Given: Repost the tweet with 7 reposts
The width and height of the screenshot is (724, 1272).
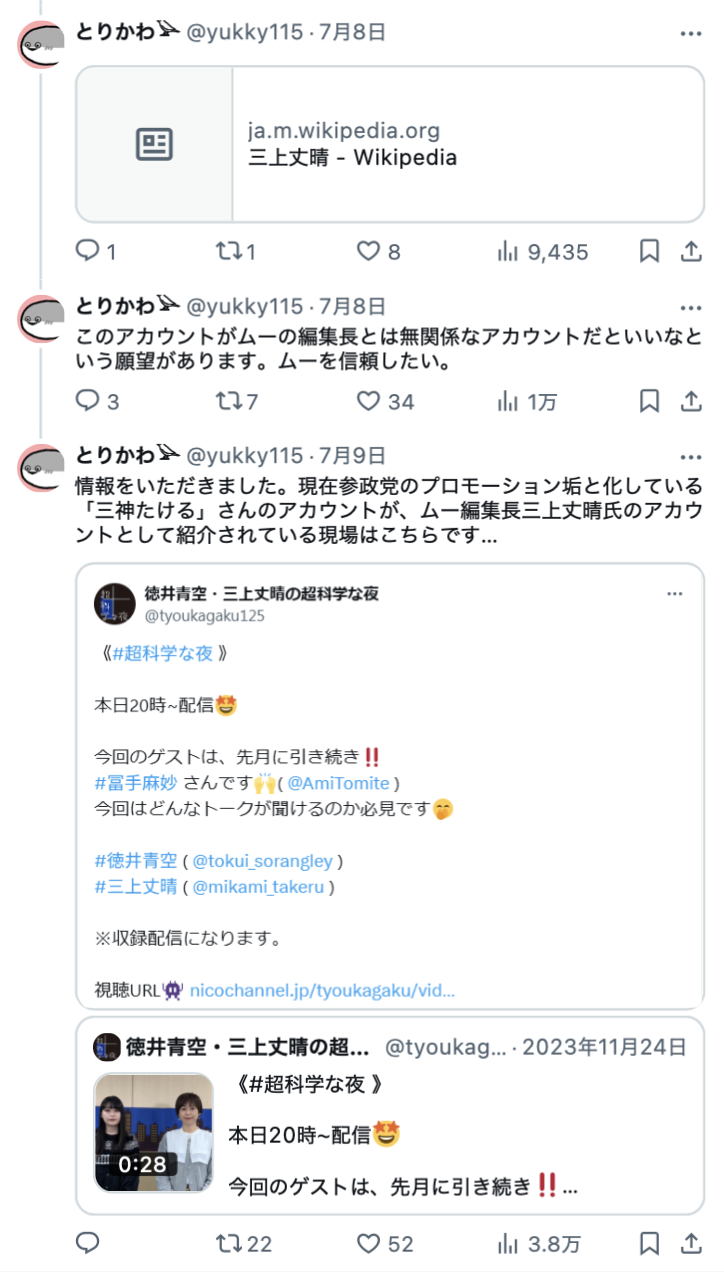Looking at the screenshot, I should click(x=238, y=402).
